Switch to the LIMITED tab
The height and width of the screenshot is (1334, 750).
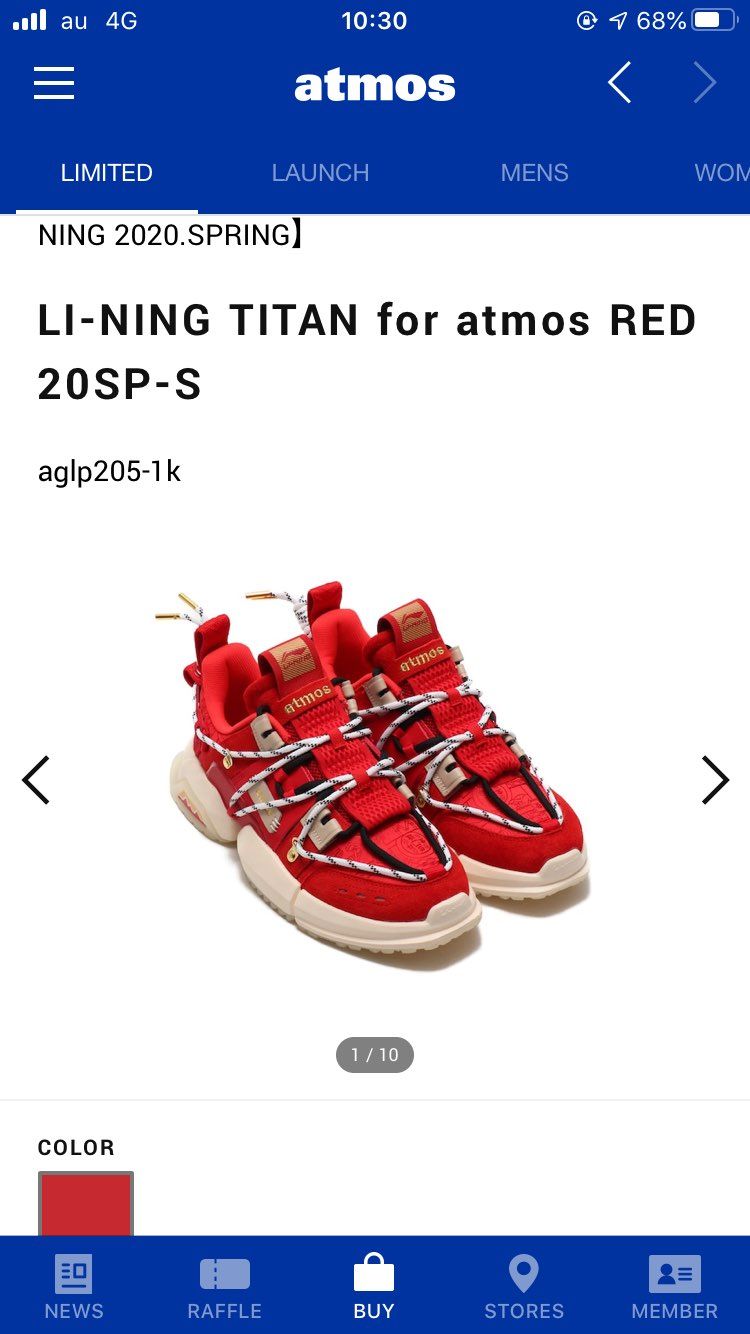point(106,173)
